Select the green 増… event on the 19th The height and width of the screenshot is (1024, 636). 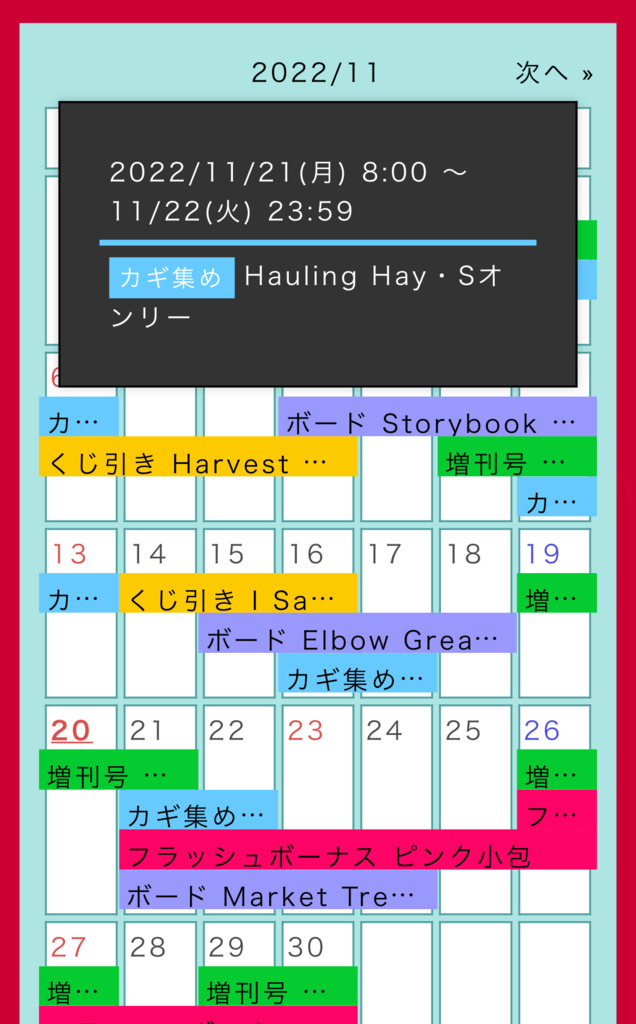pyautogui.click(x=557, y=593)
